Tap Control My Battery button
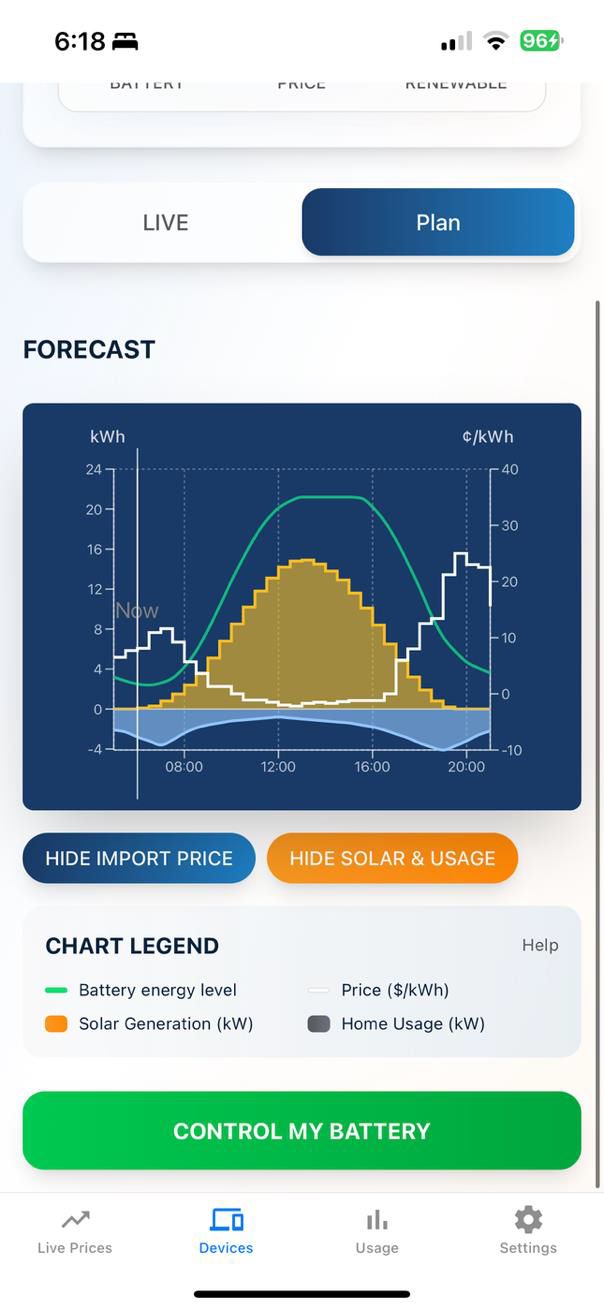604x1309 pixels. (302, 1131)
